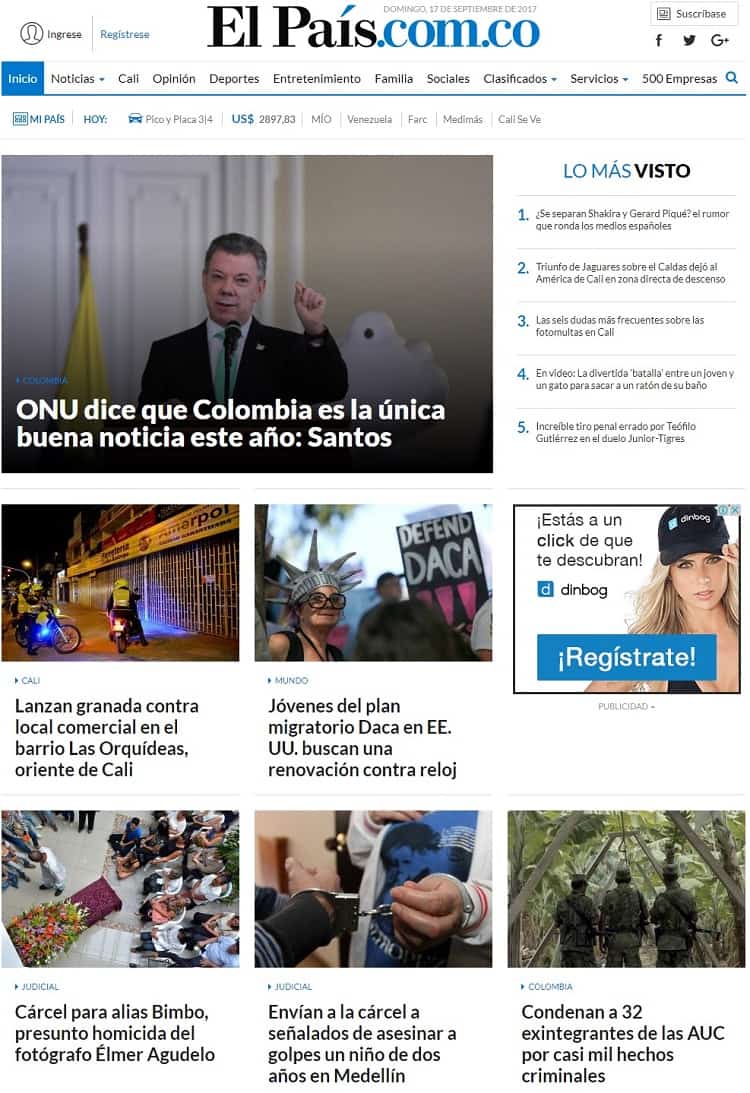
Task: Open the search magnifier icon
Action: tap(732, 78)
